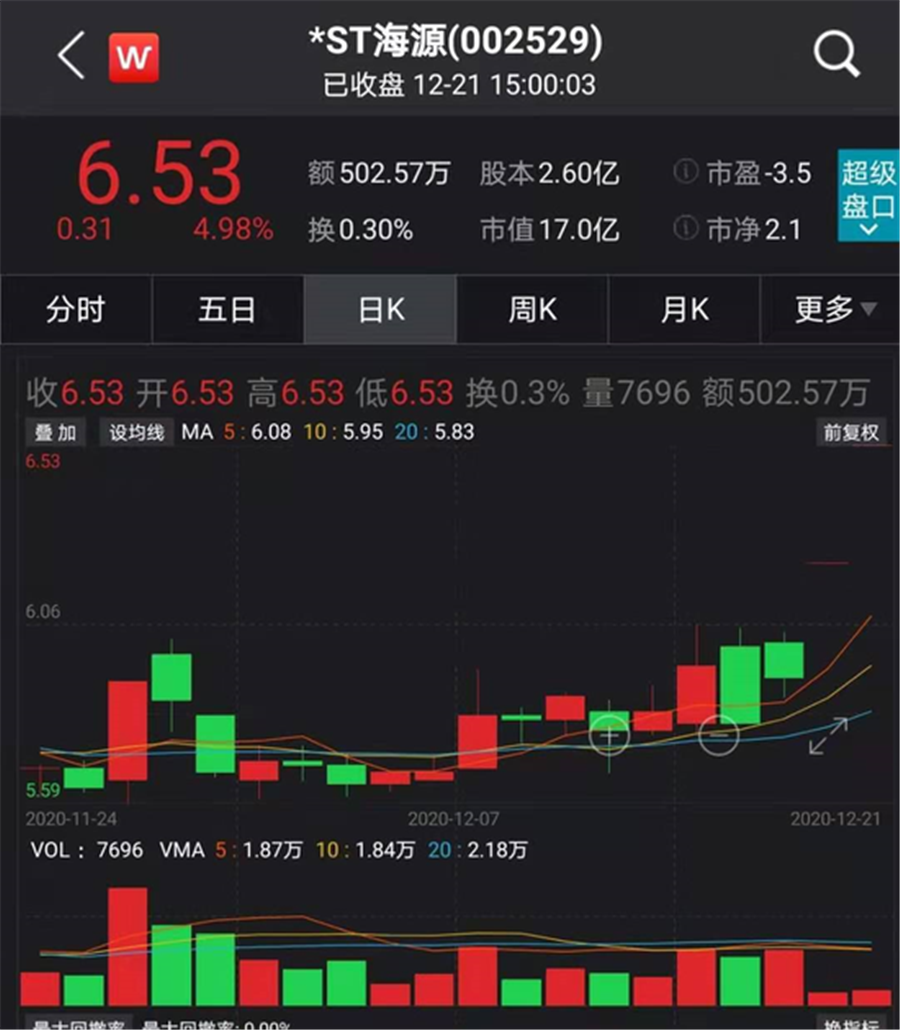The width and height of the screenshot is (900, 1030).
Task: Switch to the 月K chart tab
Action: pos(684,310)
